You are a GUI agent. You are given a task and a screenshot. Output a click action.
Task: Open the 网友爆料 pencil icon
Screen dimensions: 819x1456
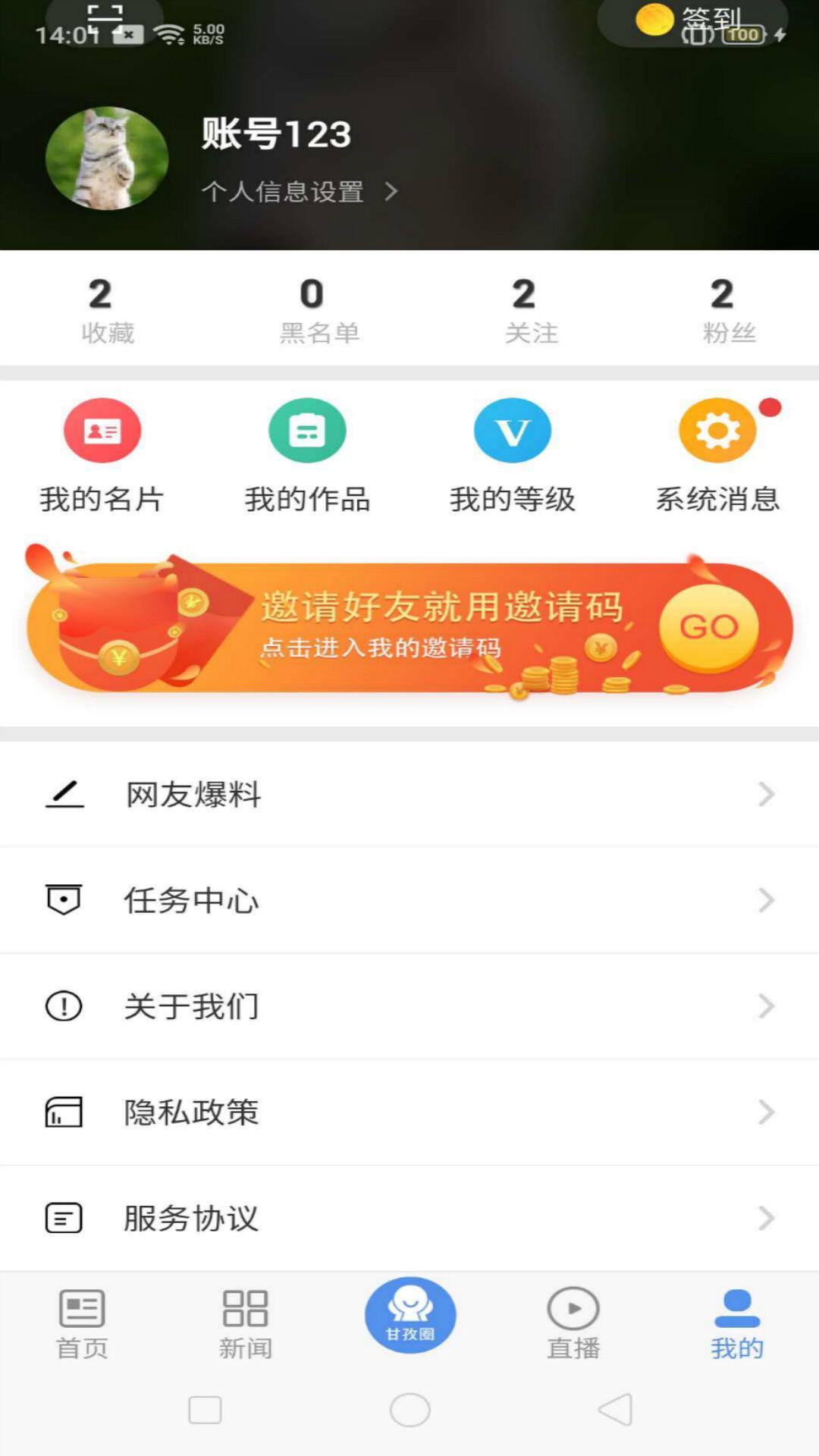[64, 794]
